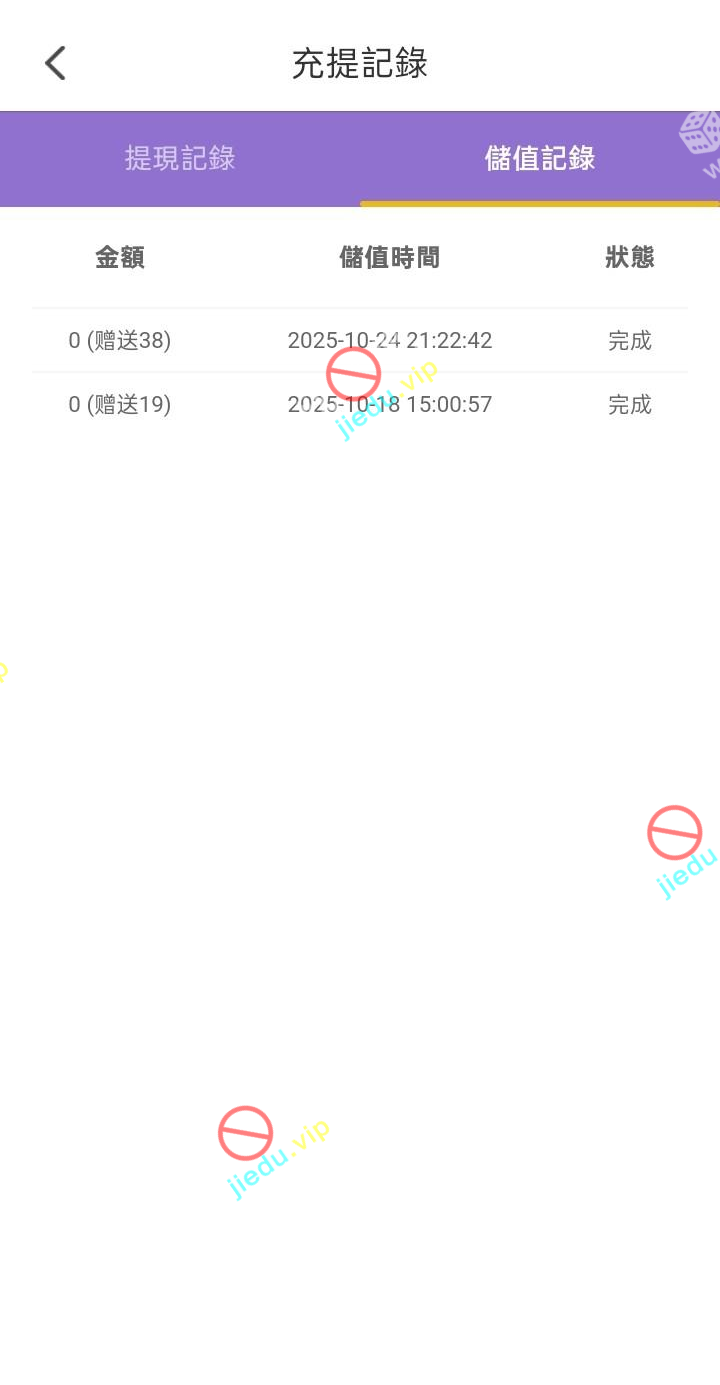
Task: Select the 儲值記錄 tab
Action: tap(540, 158)
